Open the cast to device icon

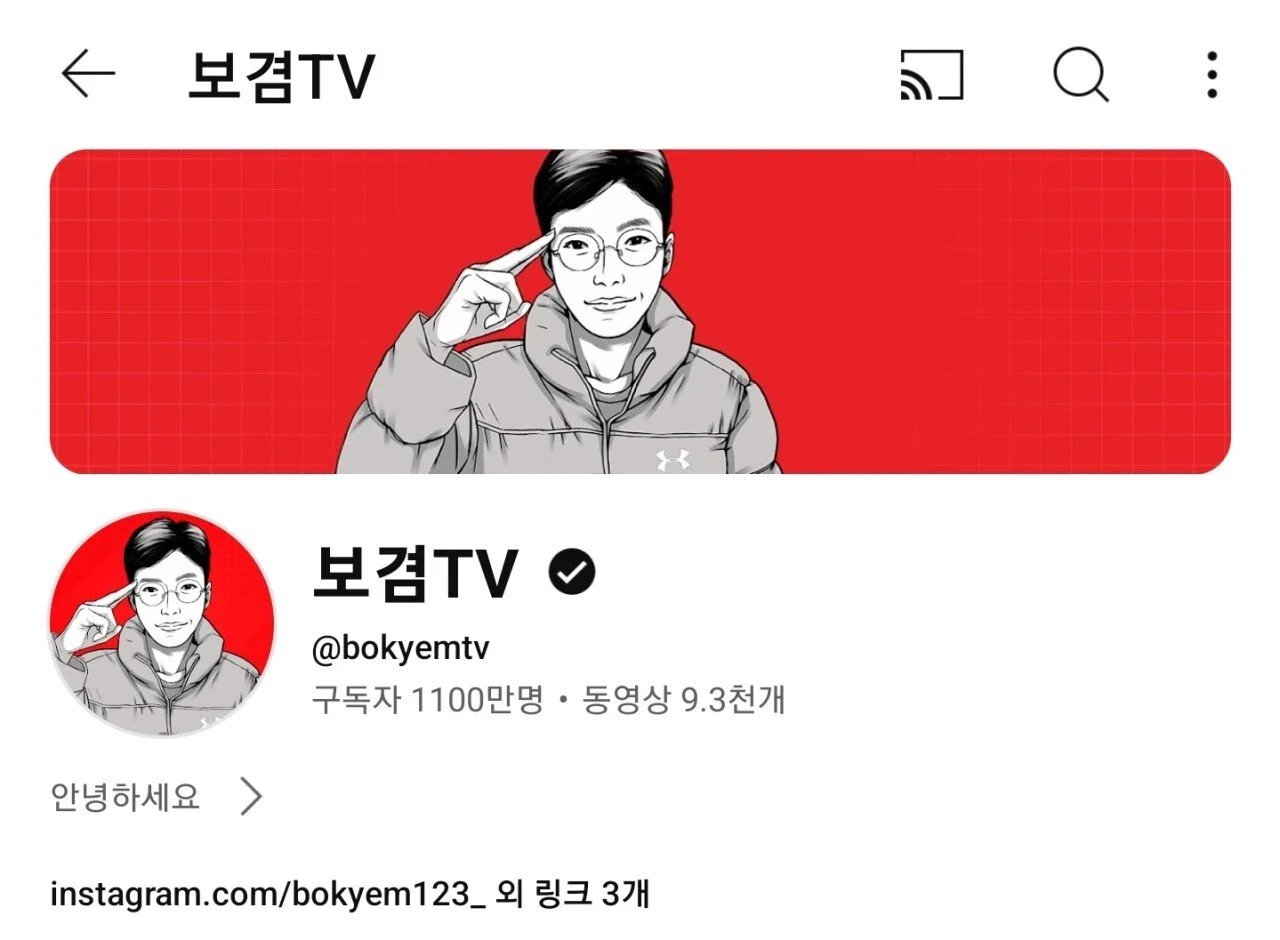[x=931, y=75]
